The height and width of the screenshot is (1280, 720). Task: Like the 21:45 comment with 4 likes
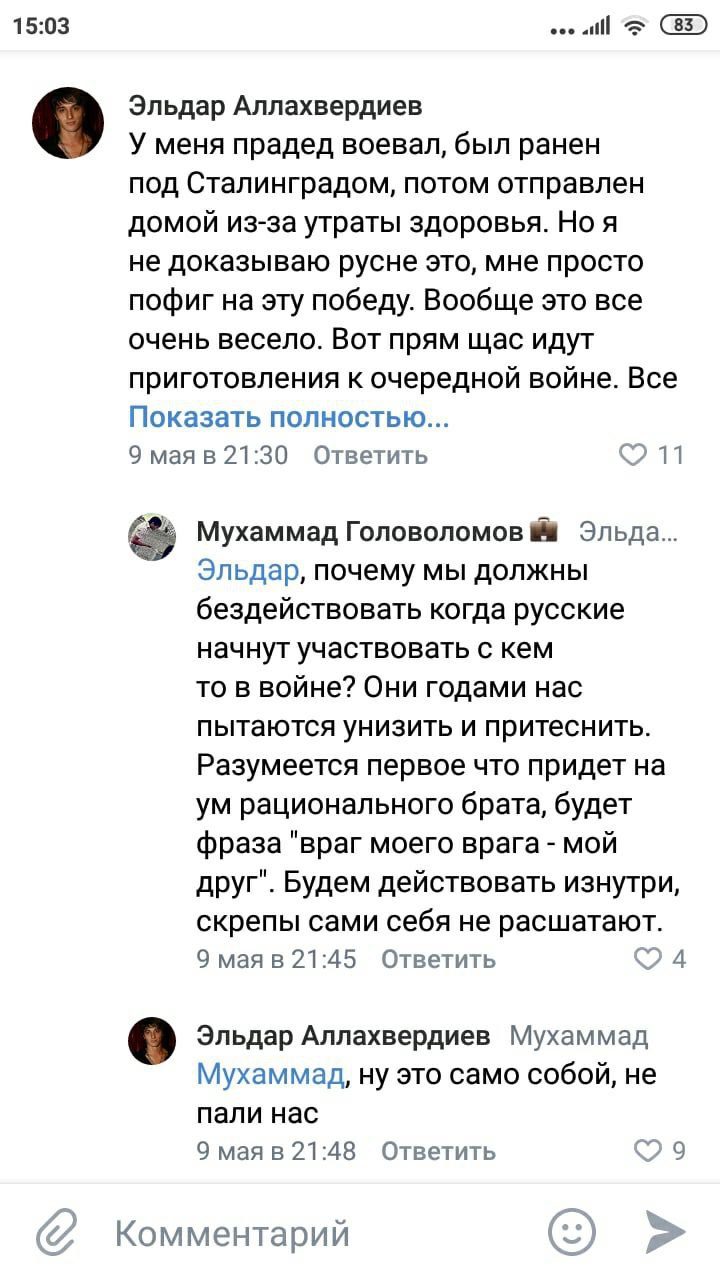[649, 959]
